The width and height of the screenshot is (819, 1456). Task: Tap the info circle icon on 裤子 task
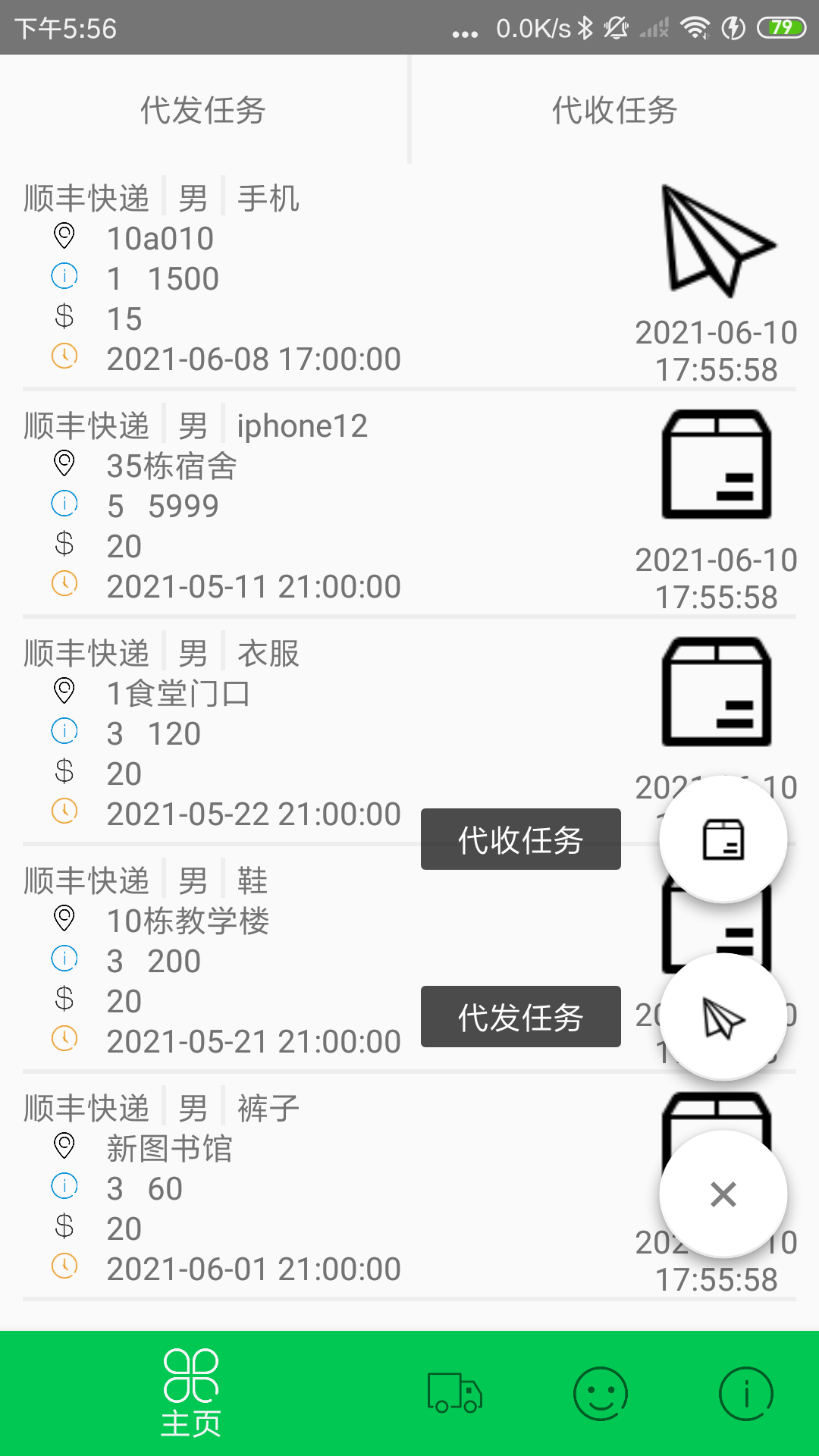[65, 1187]
